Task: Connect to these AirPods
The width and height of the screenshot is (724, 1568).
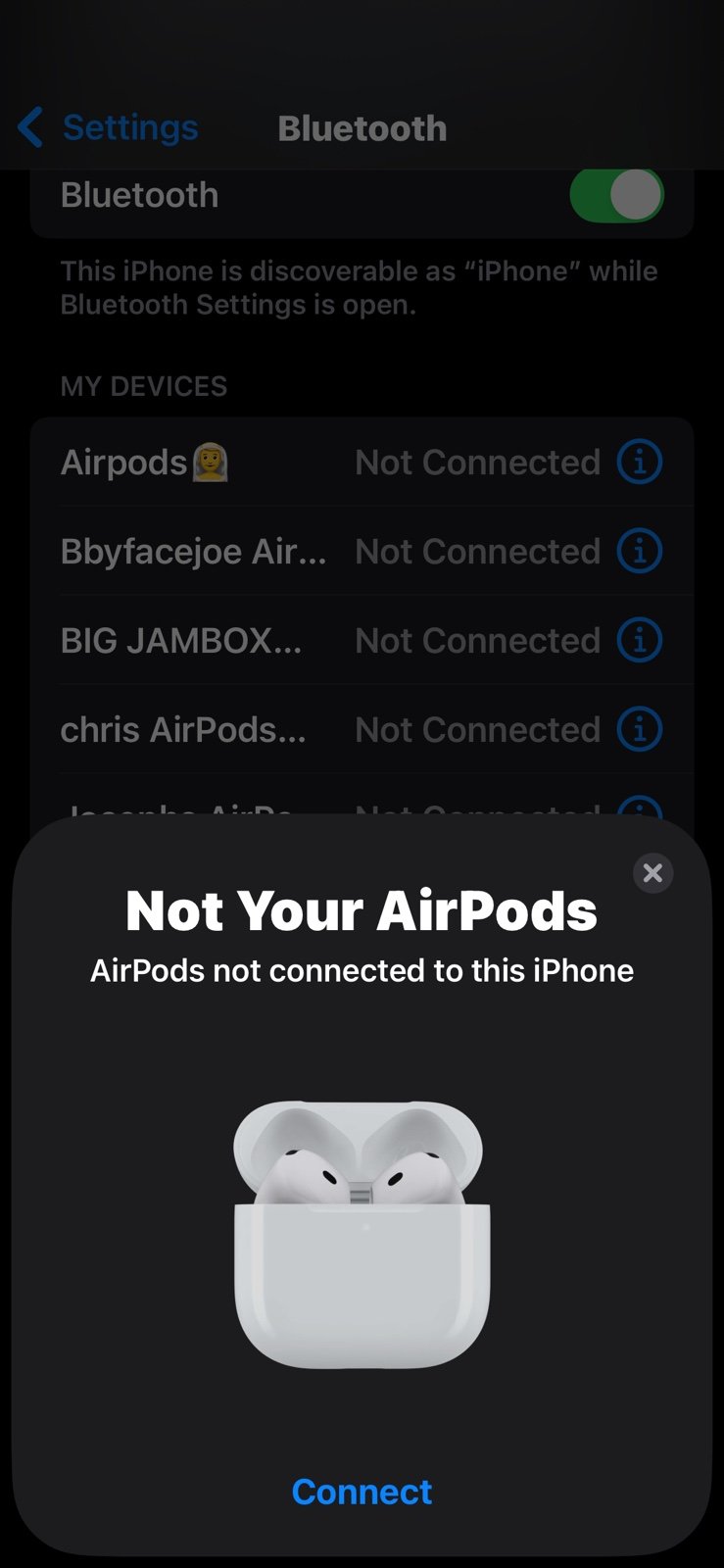Action: pos(362,1492)
